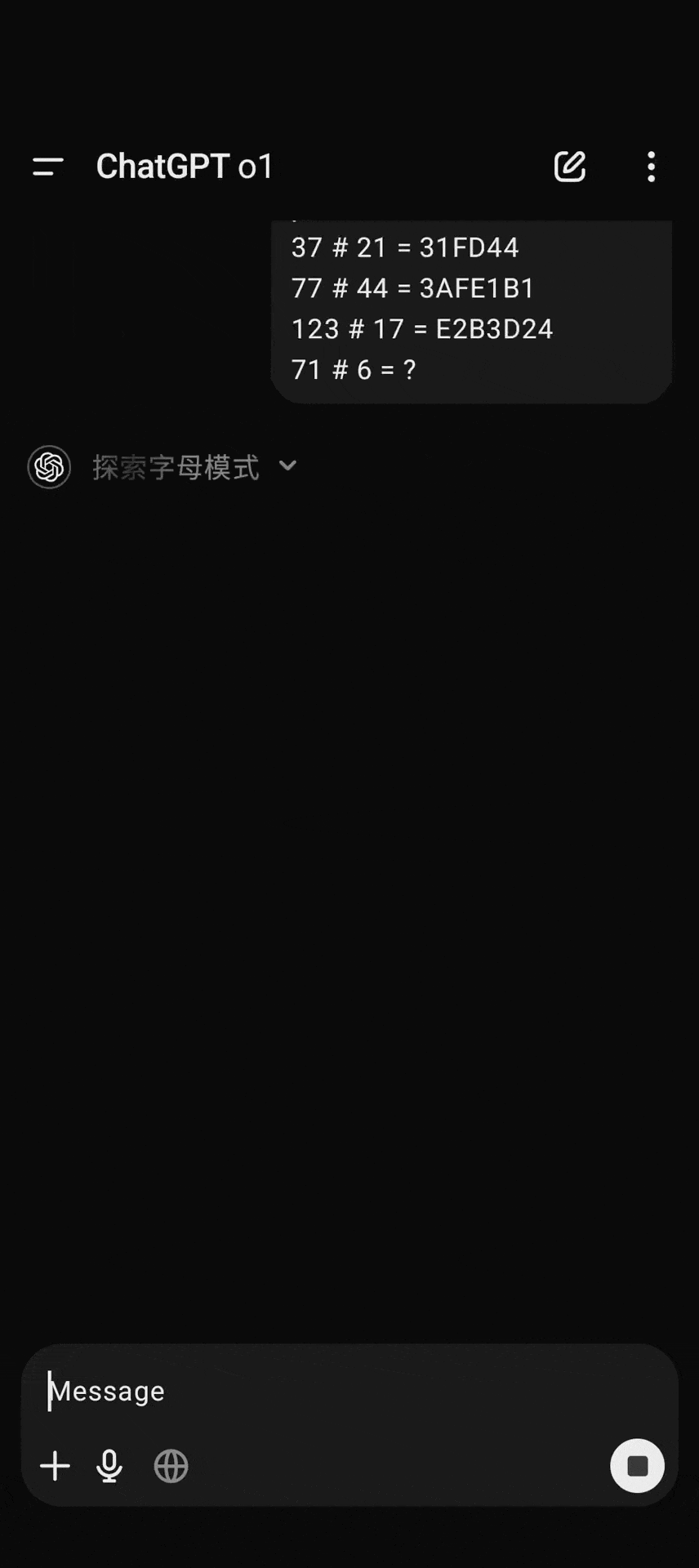This screenshot has height=1568, width=699.
Task: Toggle web search globe icon
Action: click(171, 1466)
